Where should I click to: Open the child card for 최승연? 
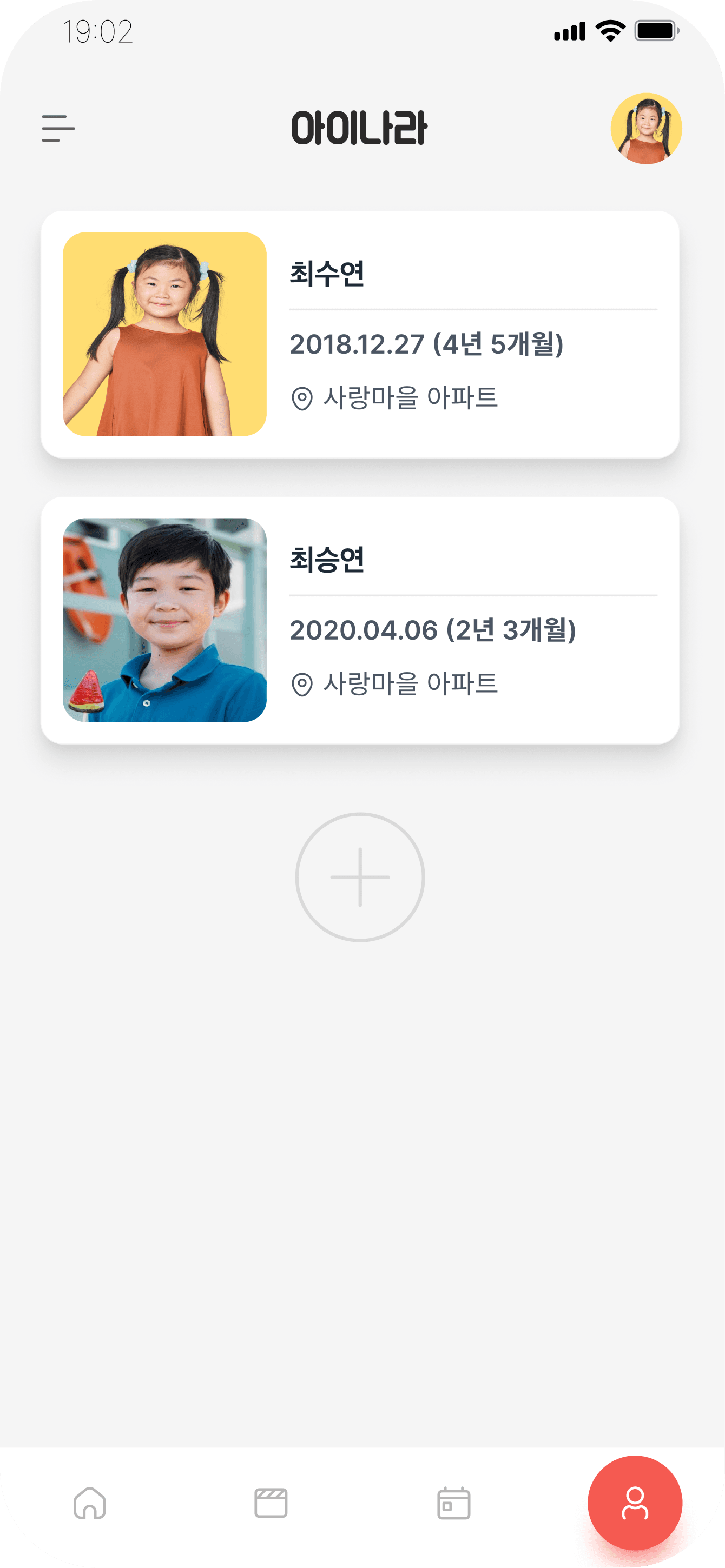360,620
